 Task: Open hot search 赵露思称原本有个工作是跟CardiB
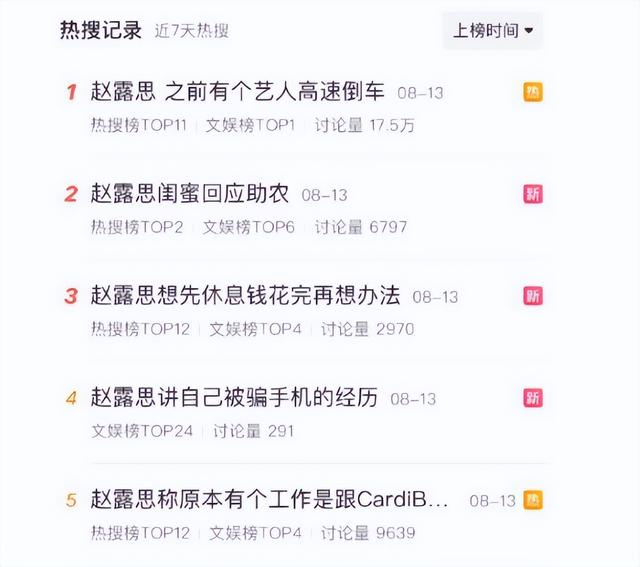point(269,500)
